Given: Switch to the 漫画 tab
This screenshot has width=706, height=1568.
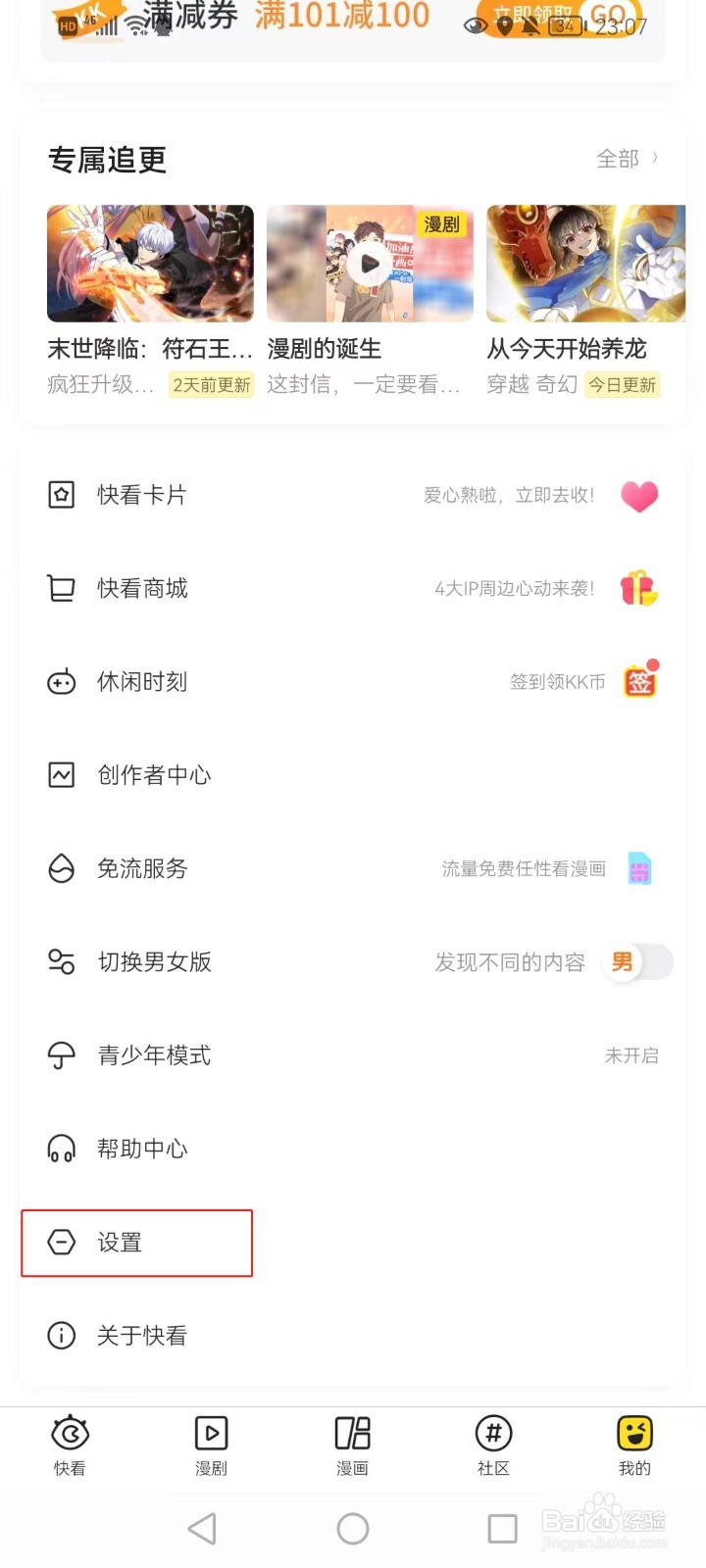Looking at the screenshot, I should coord(352,1445).
